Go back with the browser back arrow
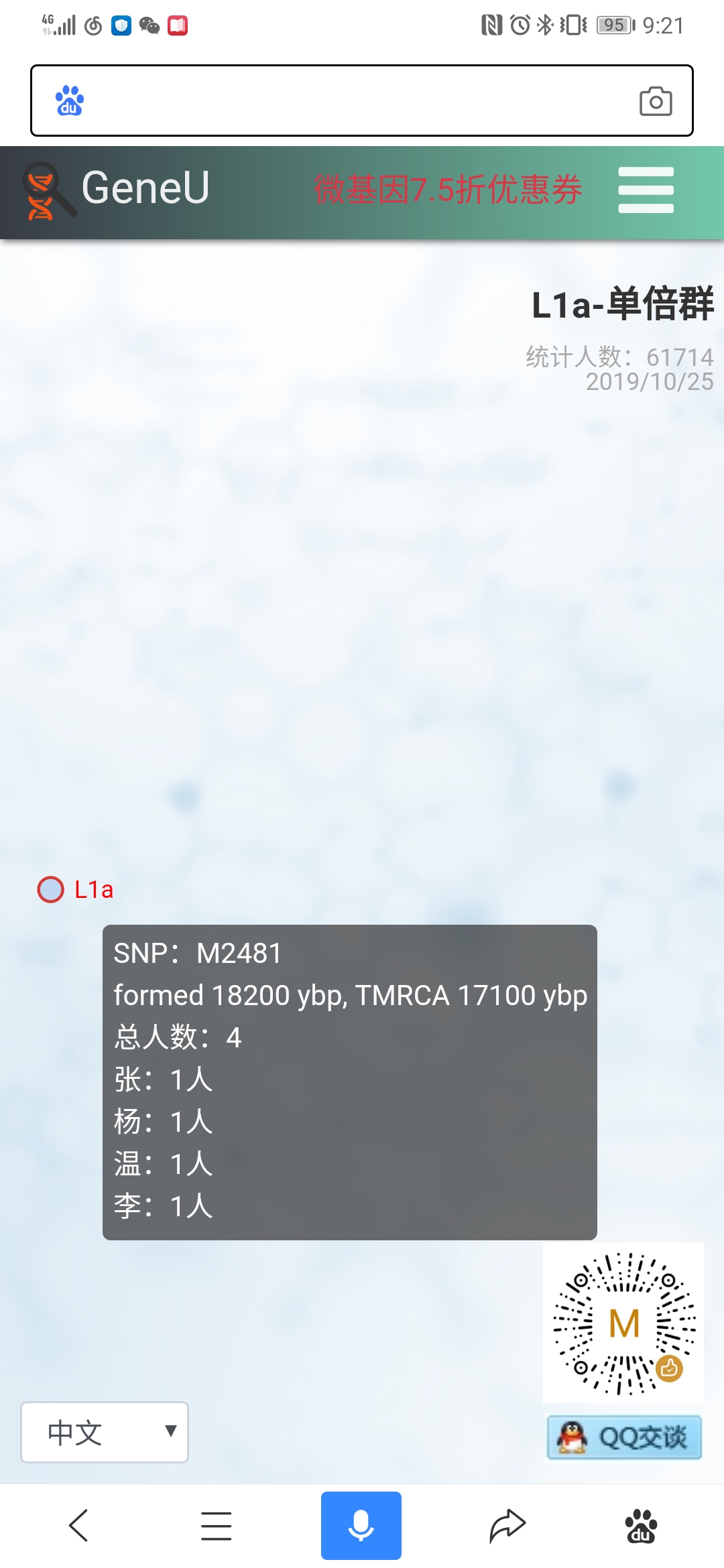This screenshot has width=724, height=1568. (79, 1526)
